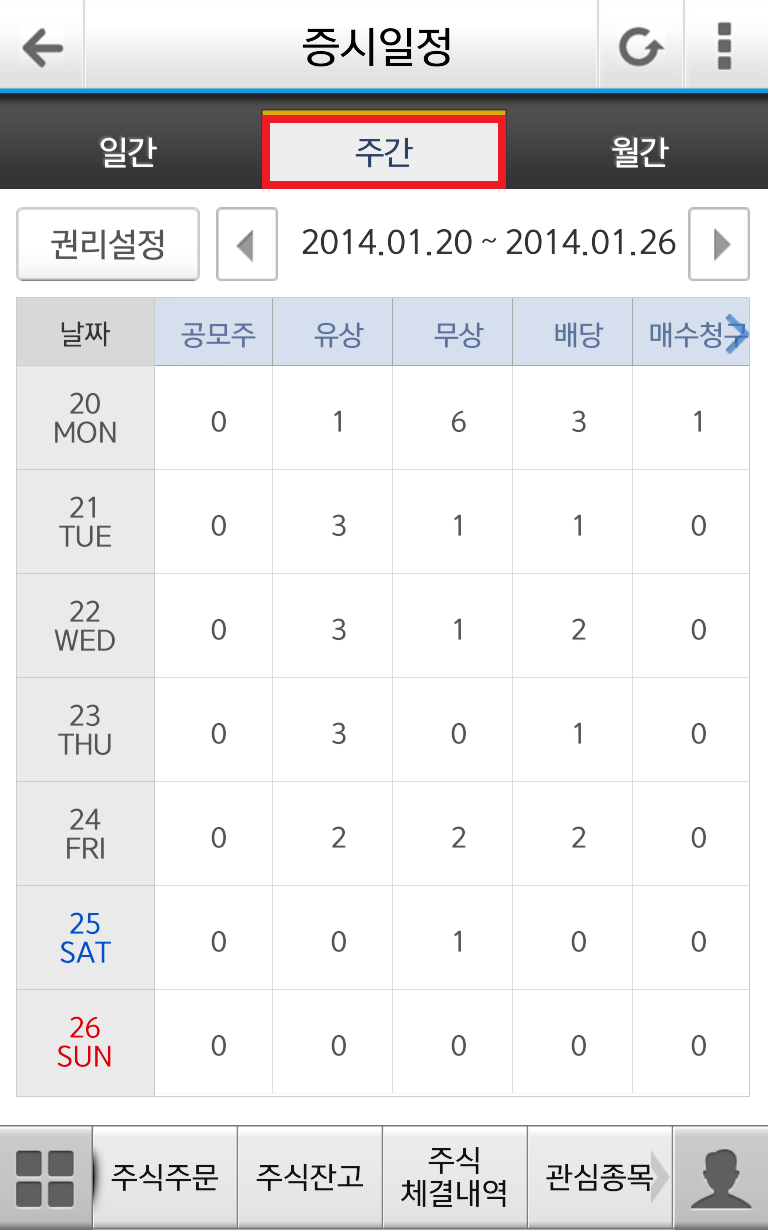Image resolution: width=768 pixels, height=1230 pixels.
Task: Open the user profile icon
Action: (x=721, y=1178)
